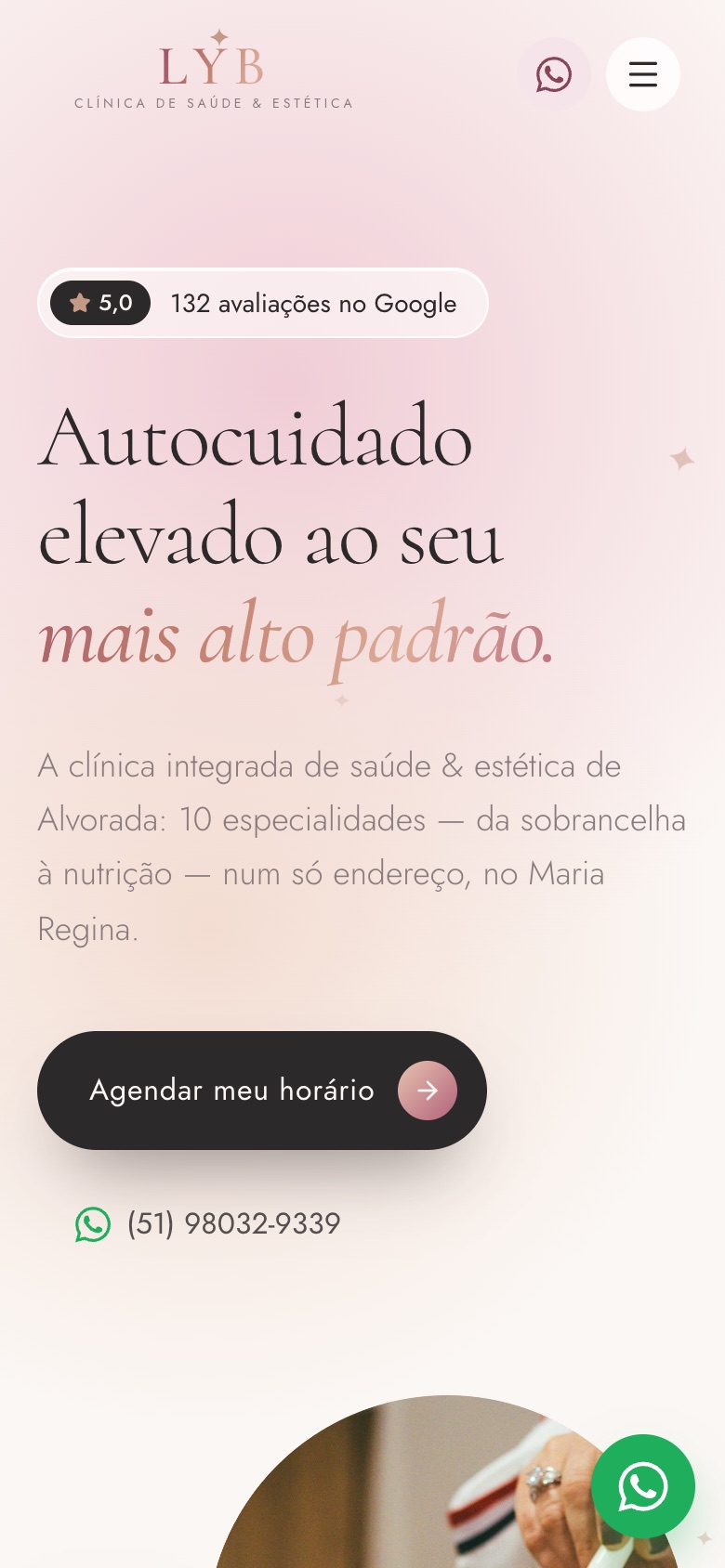Tap the WhatsApp icon in the header

(x=554, y=74)
